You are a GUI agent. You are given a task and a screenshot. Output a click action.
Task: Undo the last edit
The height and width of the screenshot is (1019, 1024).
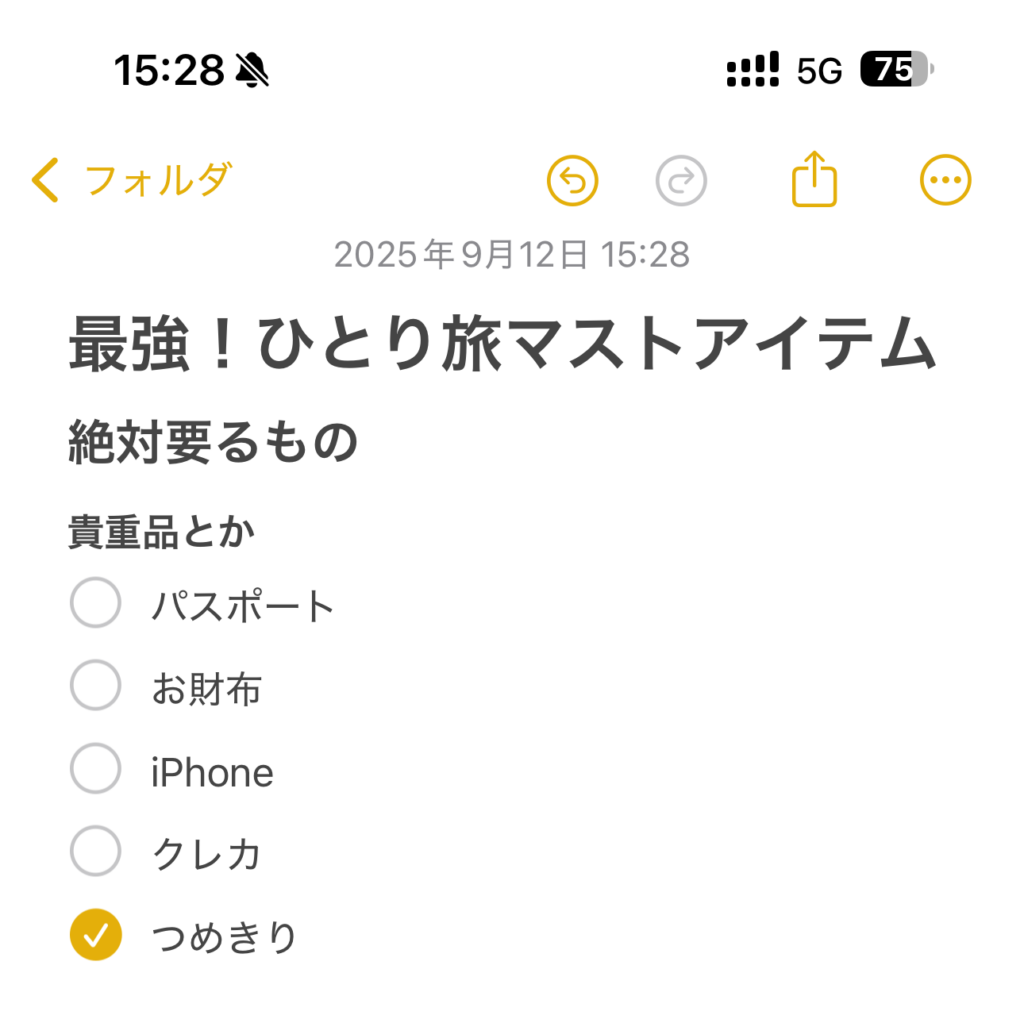coord(572,181)
